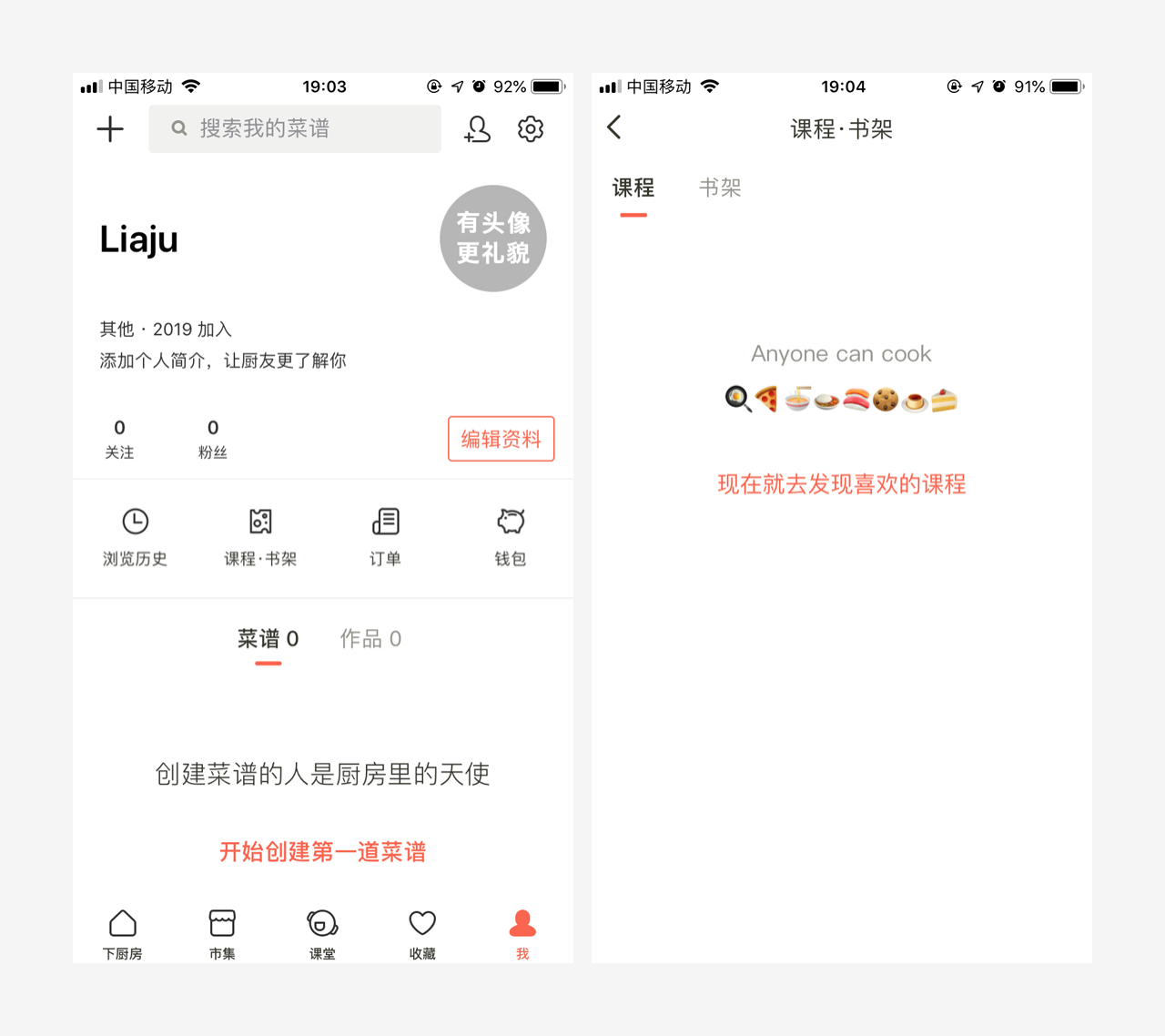The width and height of the screenshot is (1165, 1036).
Task: Tap the 编辑资料 button
Action: pos(501,439)
